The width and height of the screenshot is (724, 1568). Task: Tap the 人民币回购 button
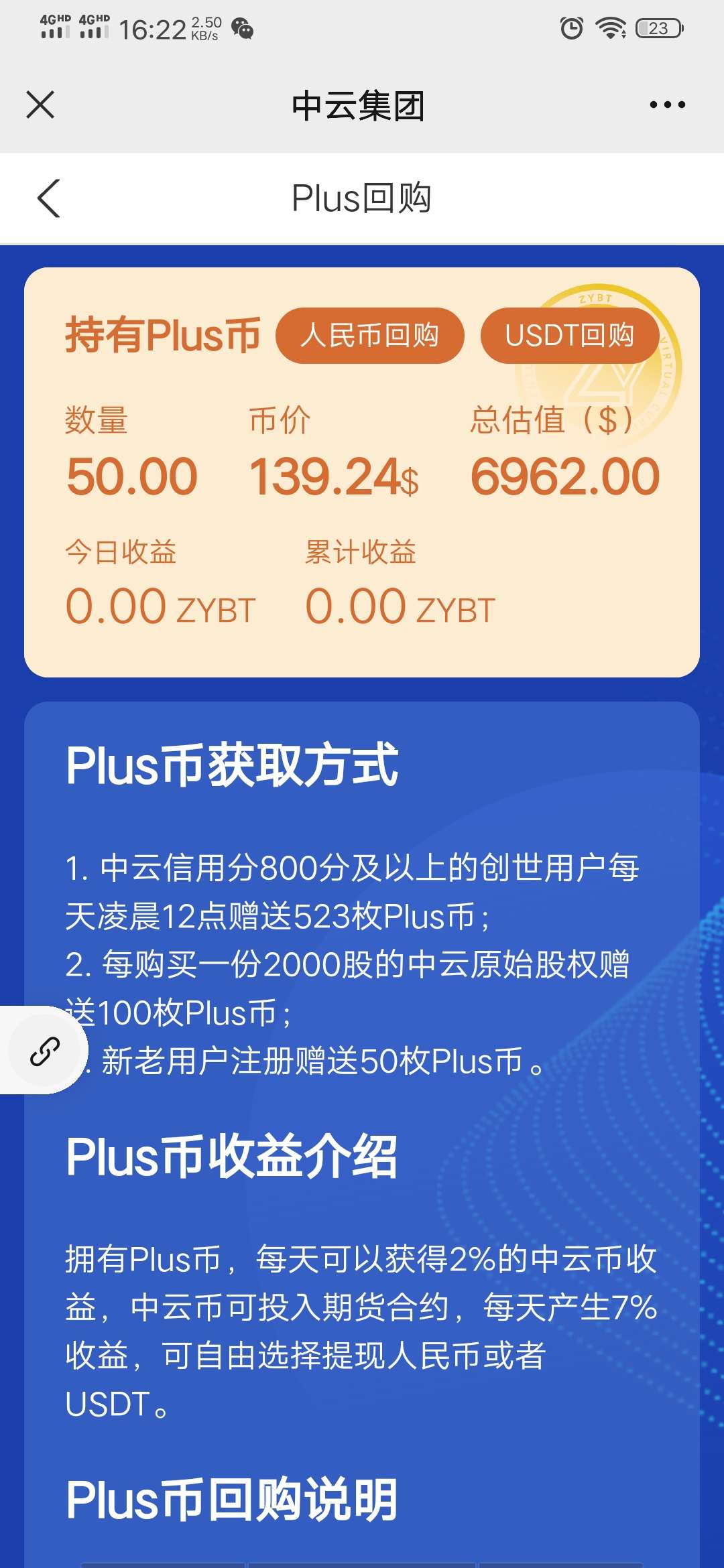point(370,336)
